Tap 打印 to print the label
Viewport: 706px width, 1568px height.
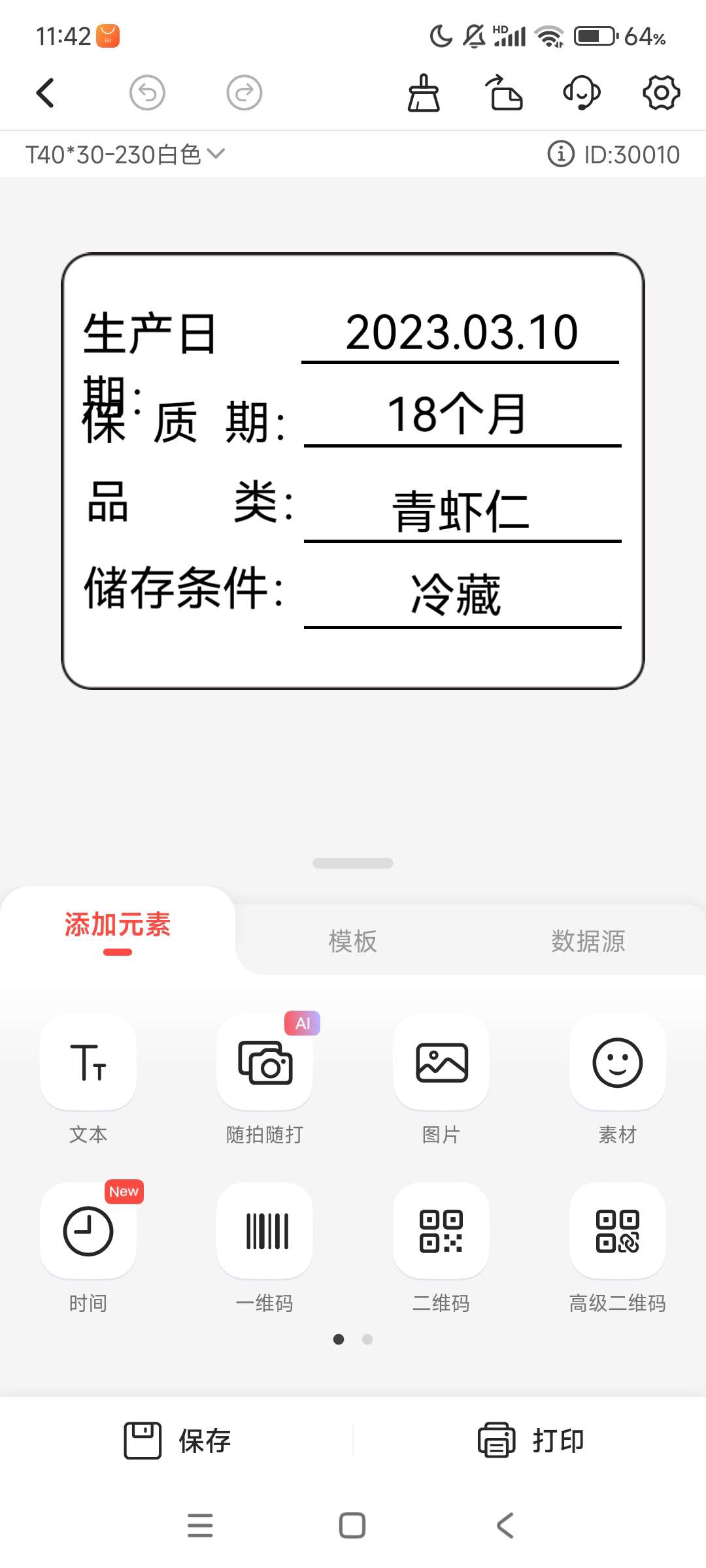coord(531,1441)
